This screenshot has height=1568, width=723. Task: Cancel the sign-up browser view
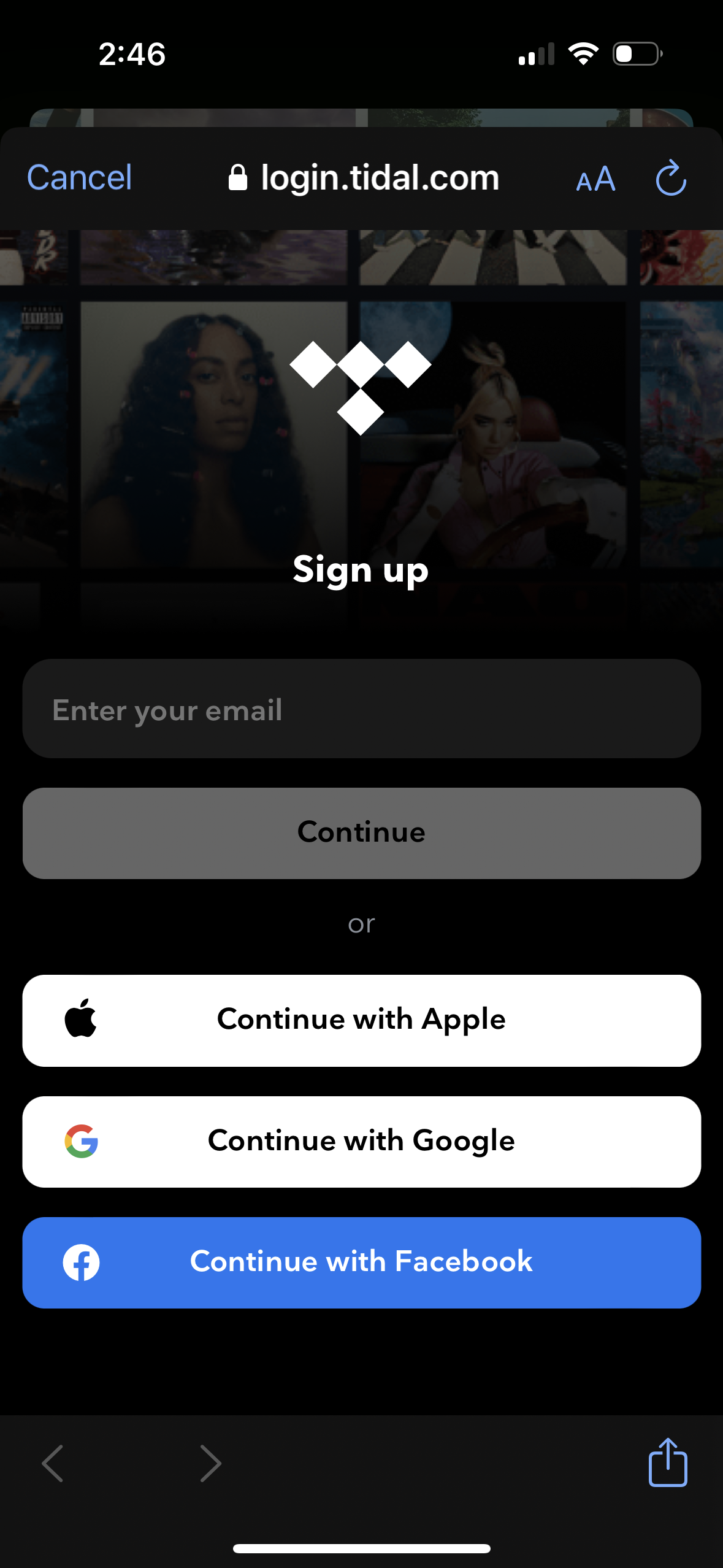pos(78,178)
